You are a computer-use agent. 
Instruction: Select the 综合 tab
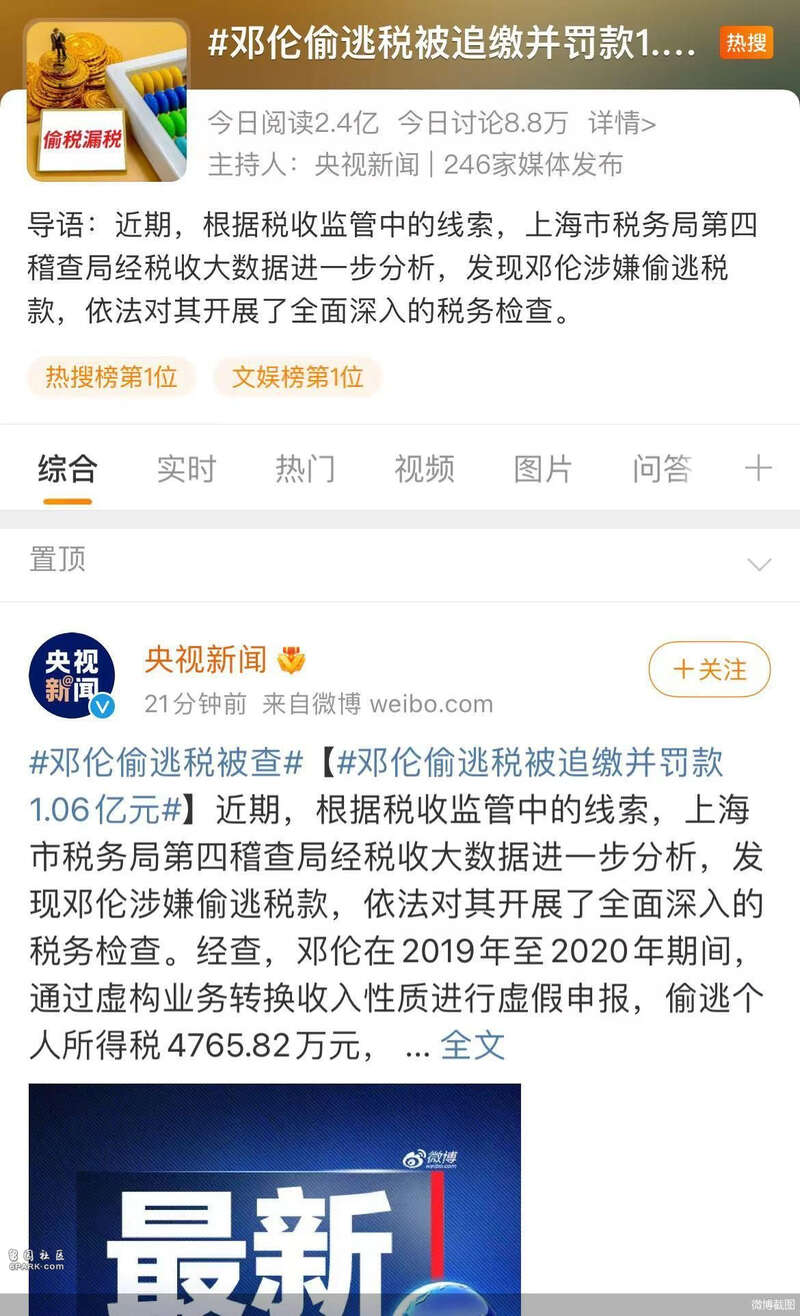click(x=67, y=468)
